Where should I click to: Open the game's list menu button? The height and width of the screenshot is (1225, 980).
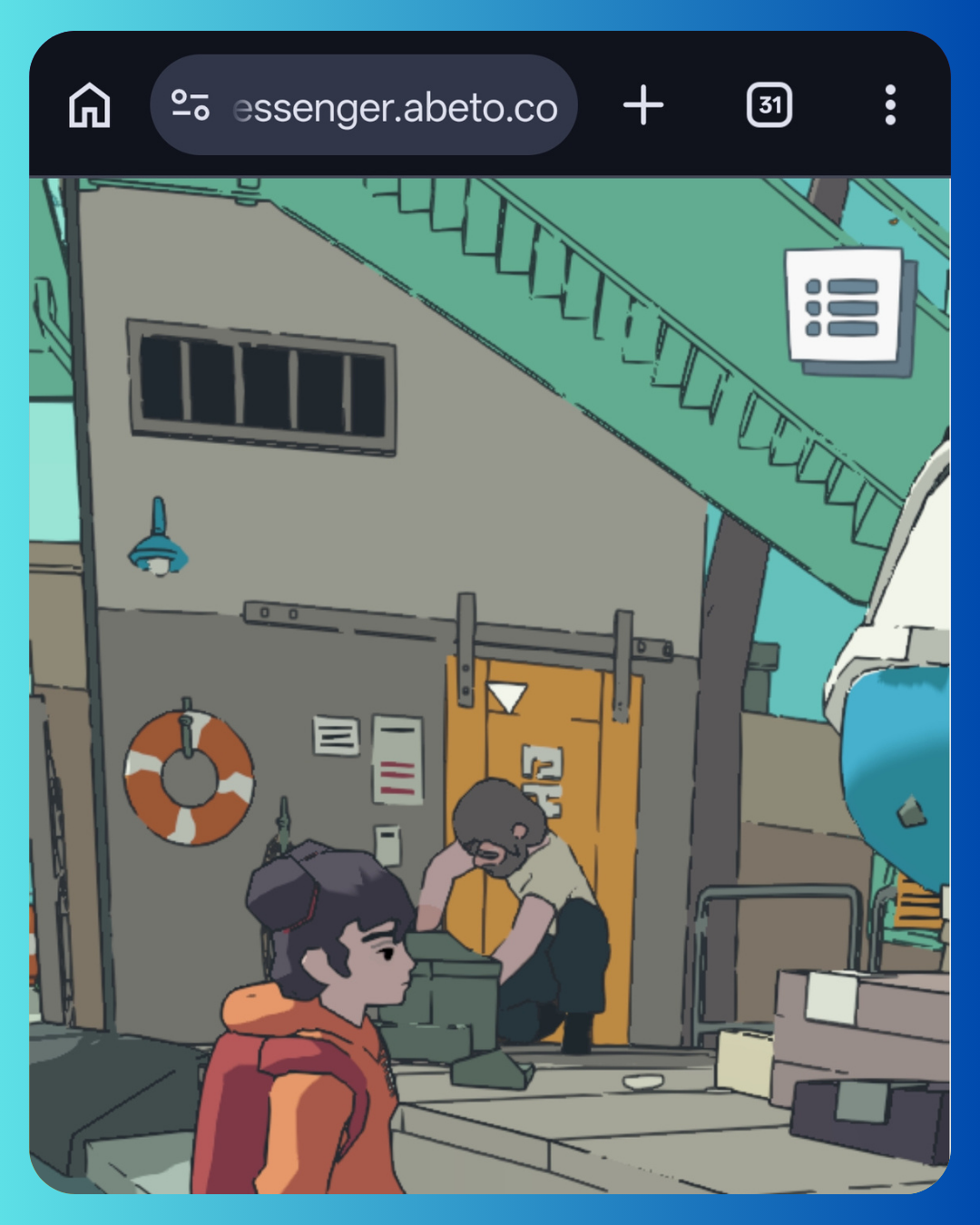[844, 306]
